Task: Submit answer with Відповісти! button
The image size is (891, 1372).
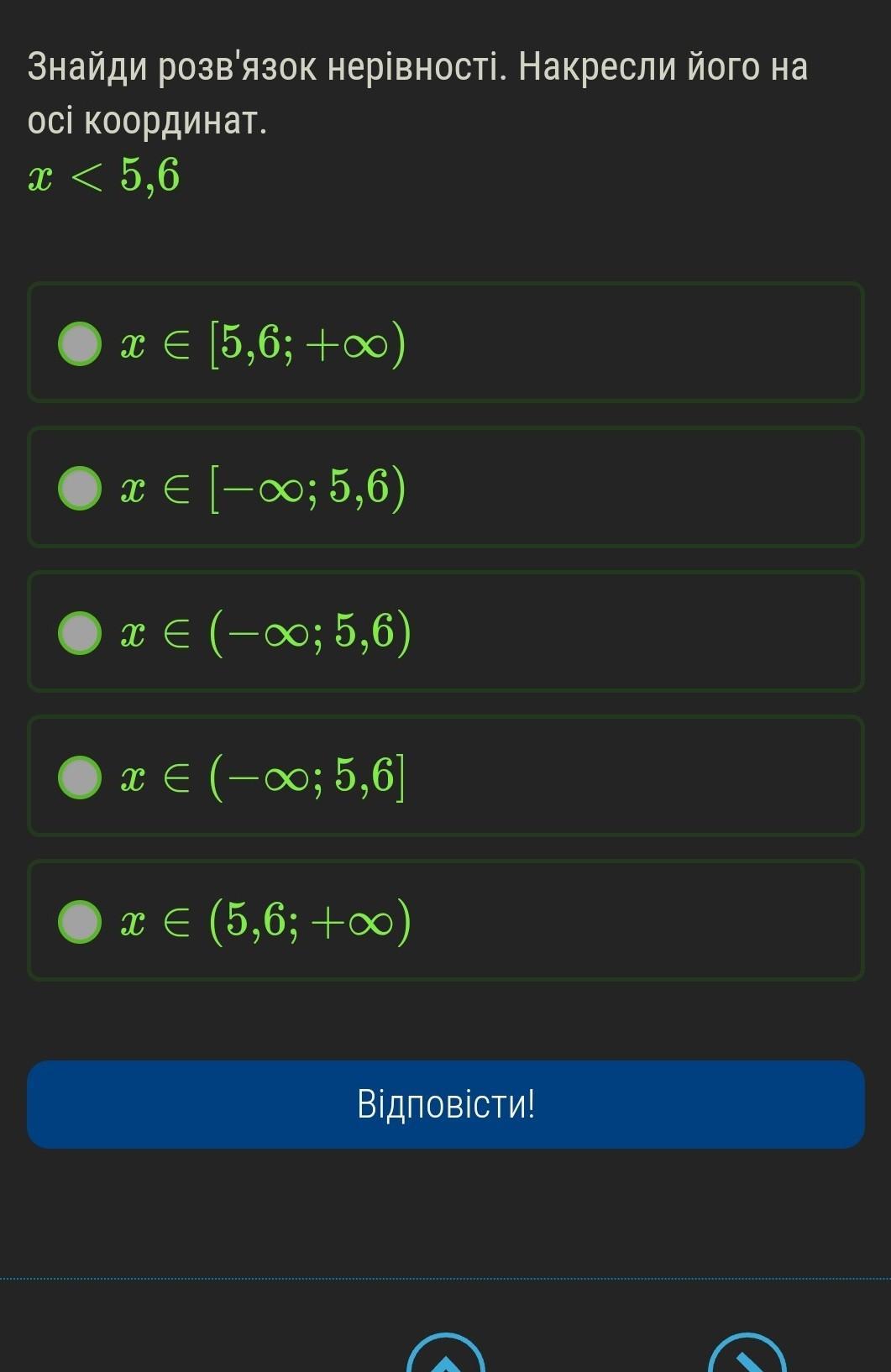Action: [x=445, y=1104]
